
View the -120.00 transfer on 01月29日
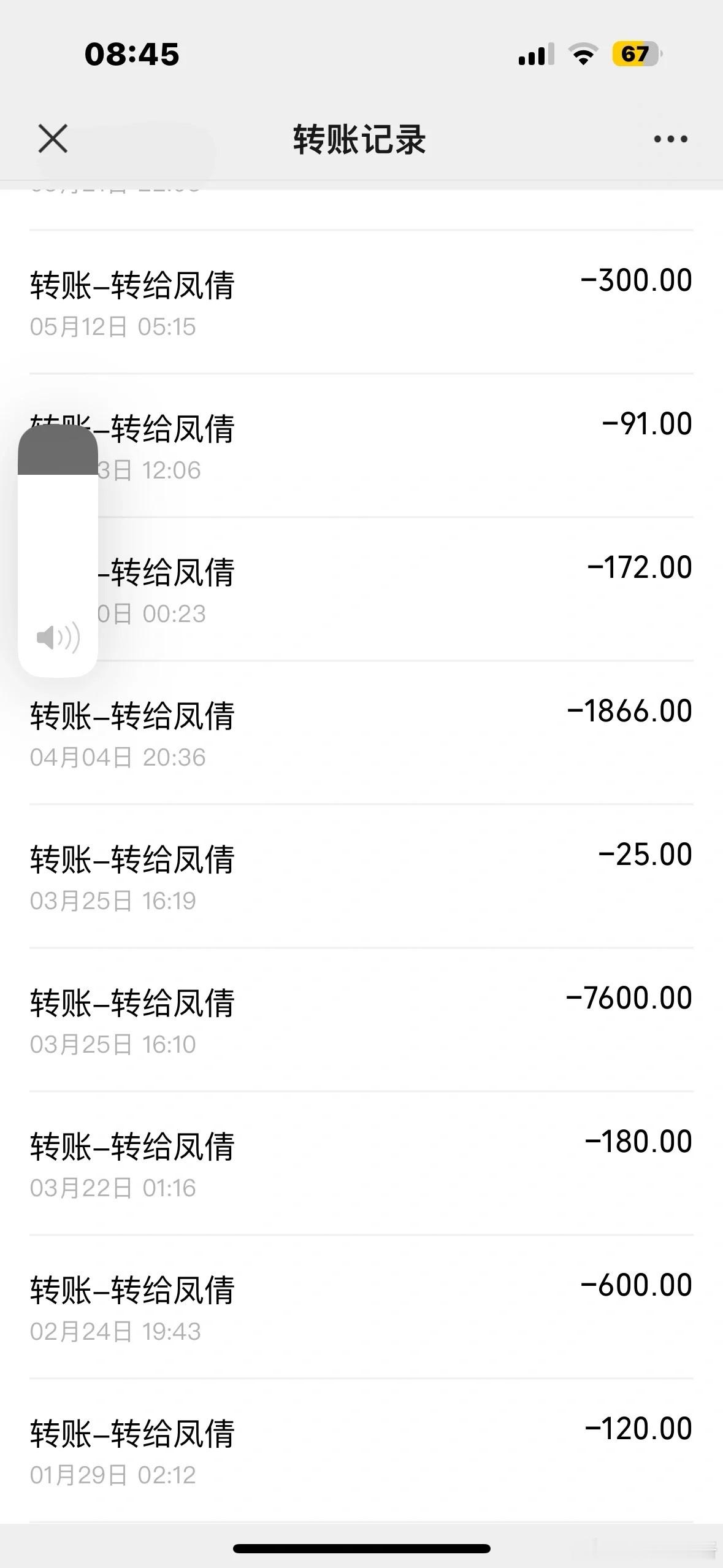pos(361,1451)
